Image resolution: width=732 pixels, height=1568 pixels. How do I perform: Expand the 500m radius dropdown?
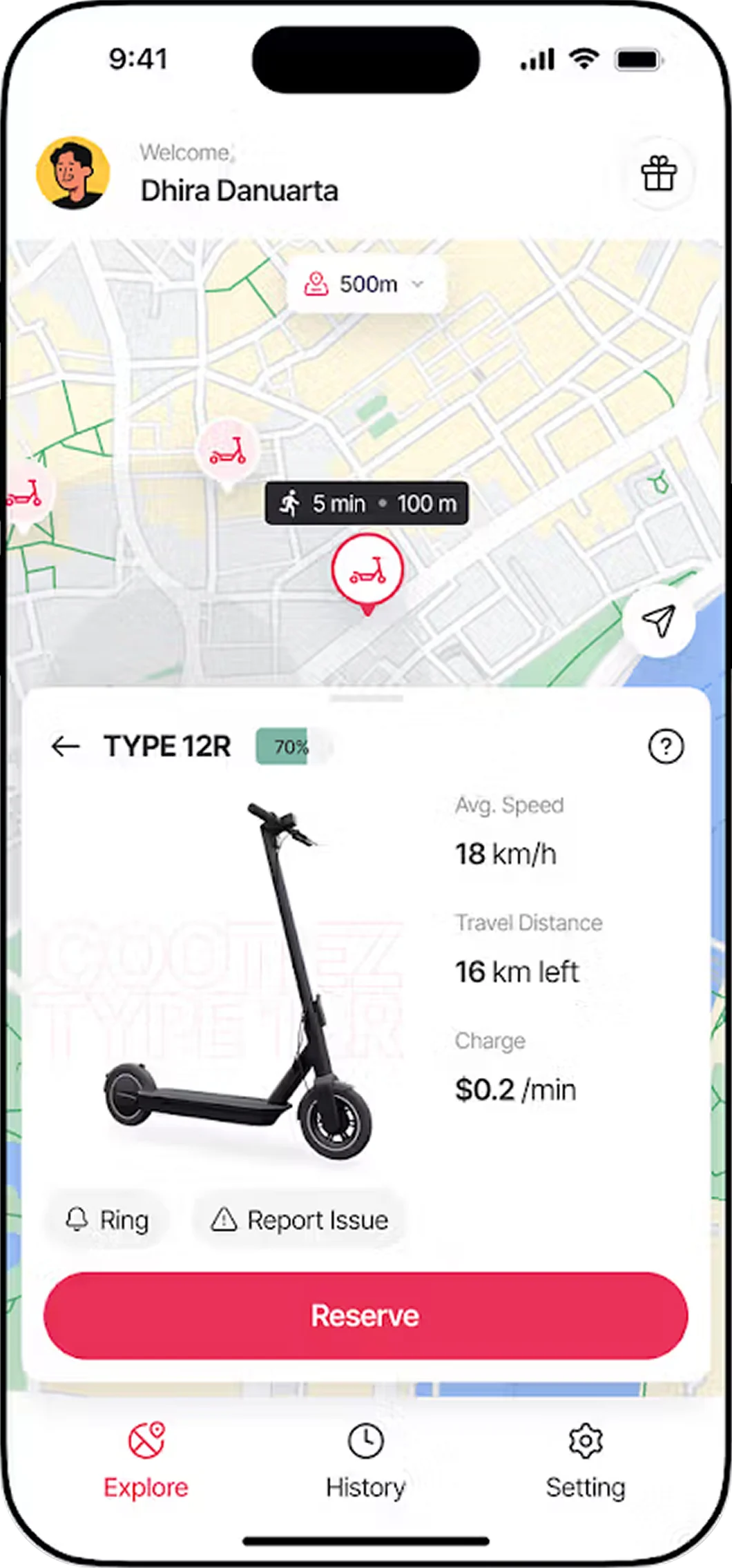[366, 284]
